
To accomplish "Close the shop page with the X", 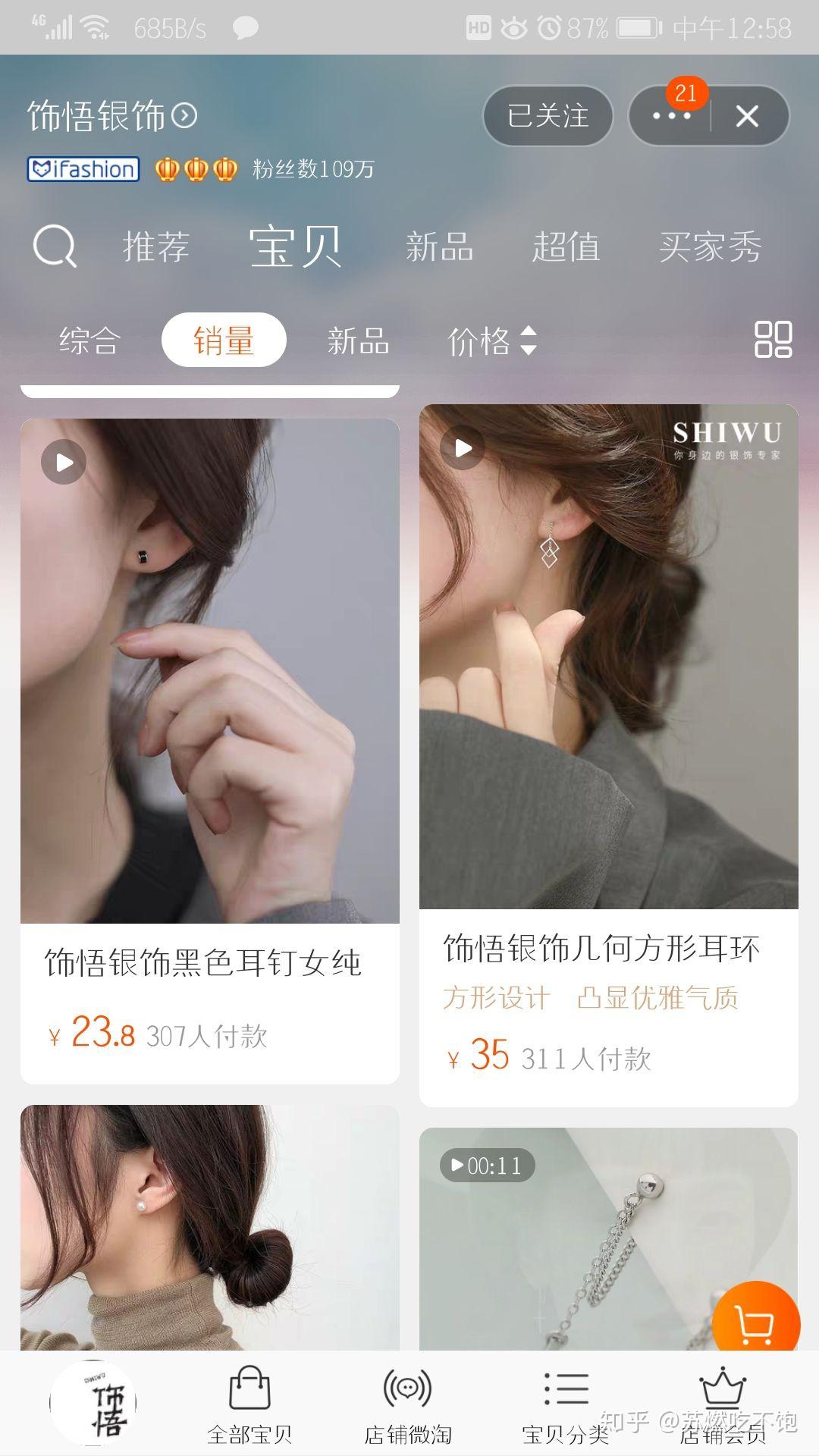I will (x=747, y=116).
